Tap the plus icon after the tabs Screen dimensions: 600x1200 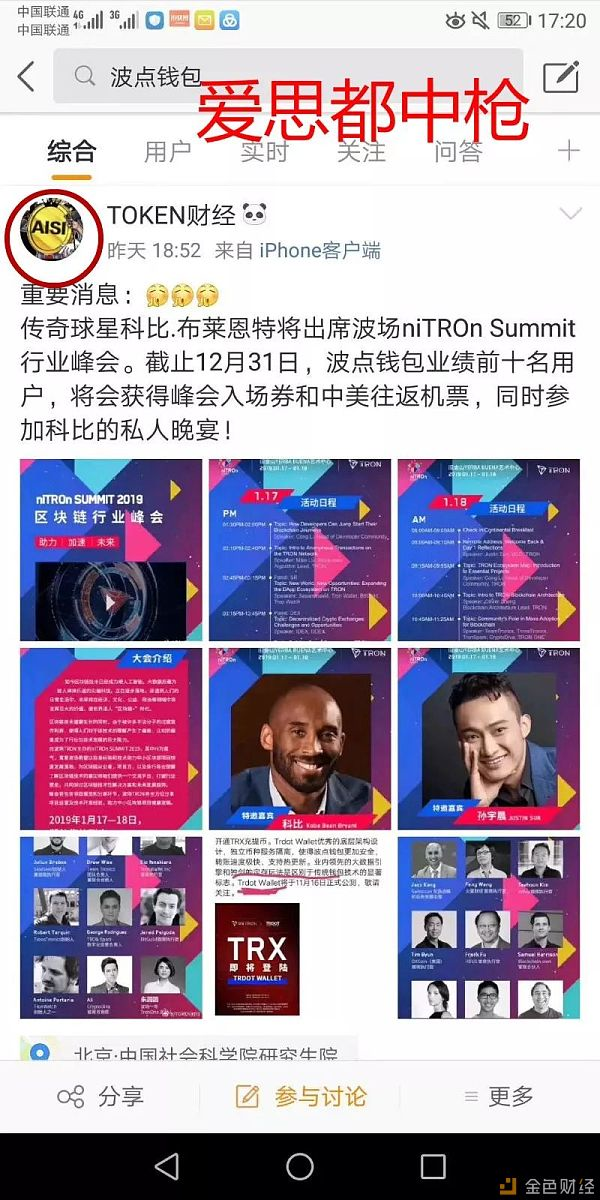click(568, 151)
